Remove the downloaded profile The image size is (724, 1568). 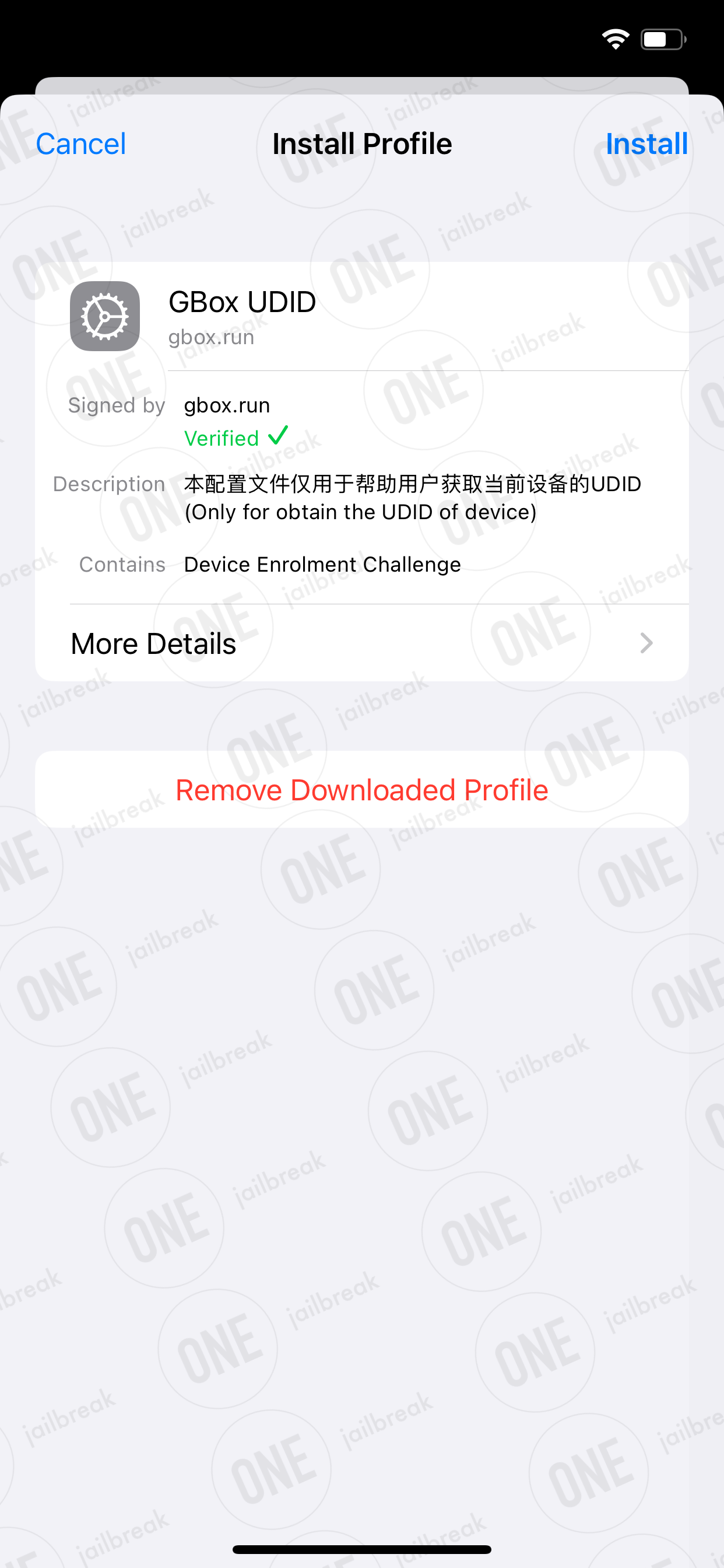[x=362, y=789]
